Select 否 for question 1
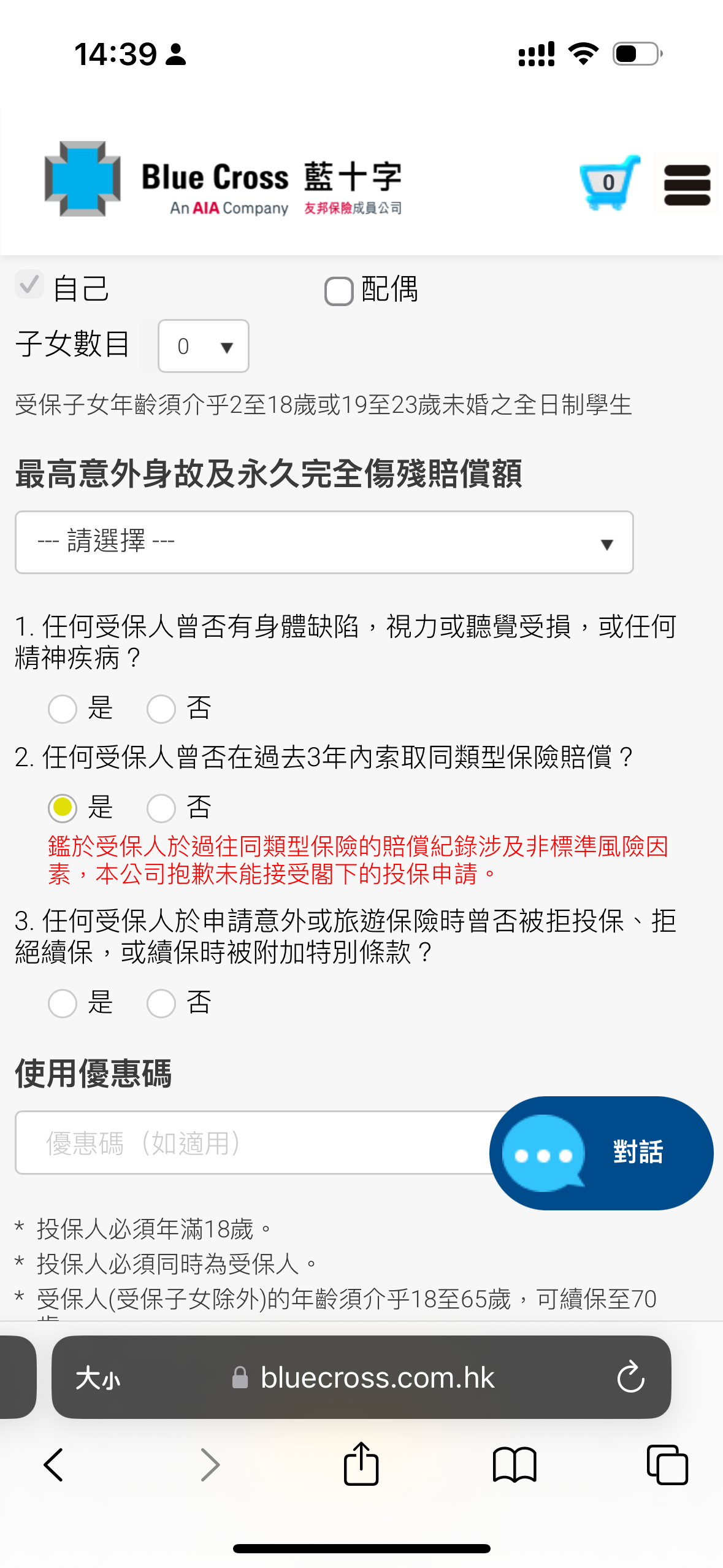 pyautogui.click(x=161, y=709)
